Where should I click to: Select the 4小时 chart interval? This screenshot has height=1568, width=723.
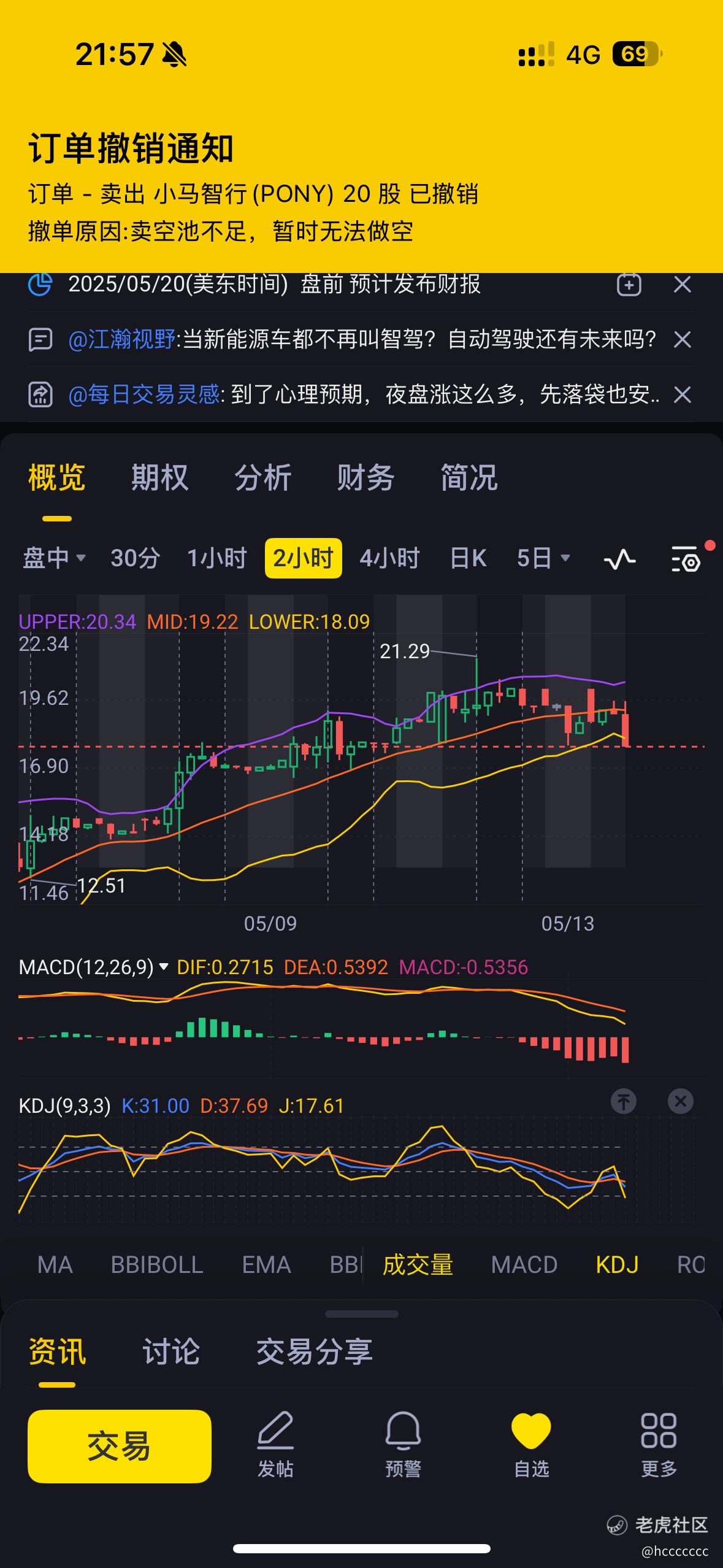tap(389, 558)
